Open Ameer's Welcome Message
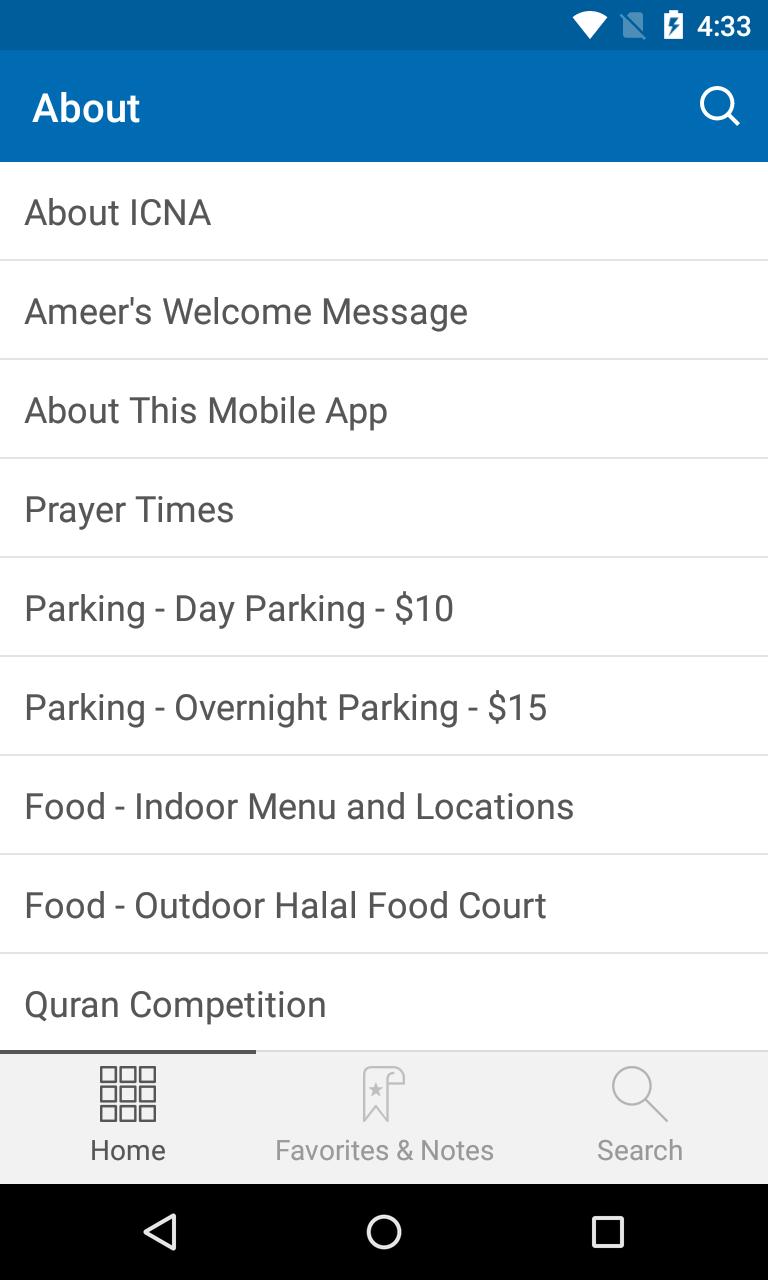This screenshot has width=768, height=1280. (x=384, y=310)
